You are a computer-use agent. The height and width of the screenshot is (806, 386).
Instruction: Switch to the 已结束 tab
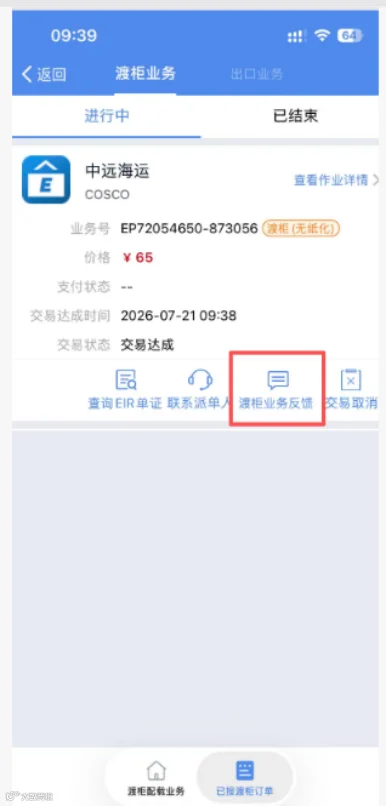click(295, 116)
